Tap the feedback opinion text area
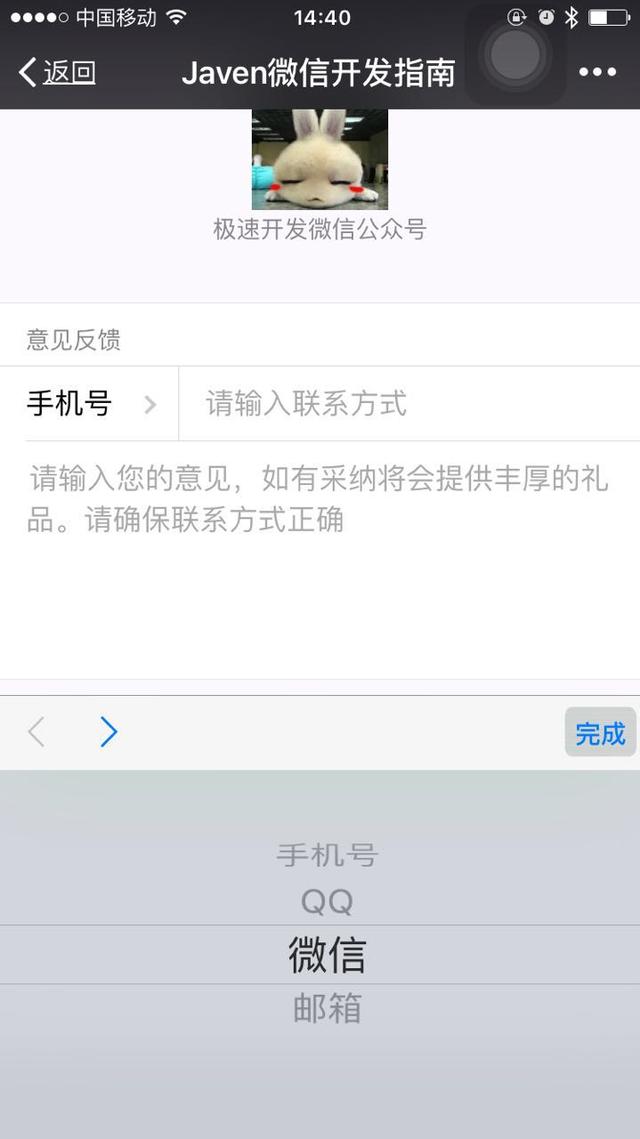Image resolution: width=640 pixels, height=1139 pixels. click(320, 559)
